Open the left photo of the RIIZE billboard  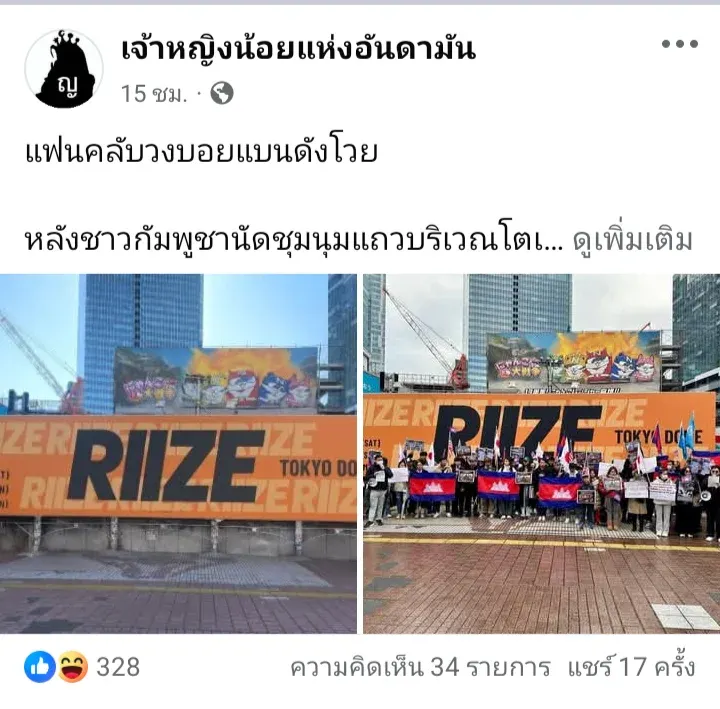click(178, 453)
